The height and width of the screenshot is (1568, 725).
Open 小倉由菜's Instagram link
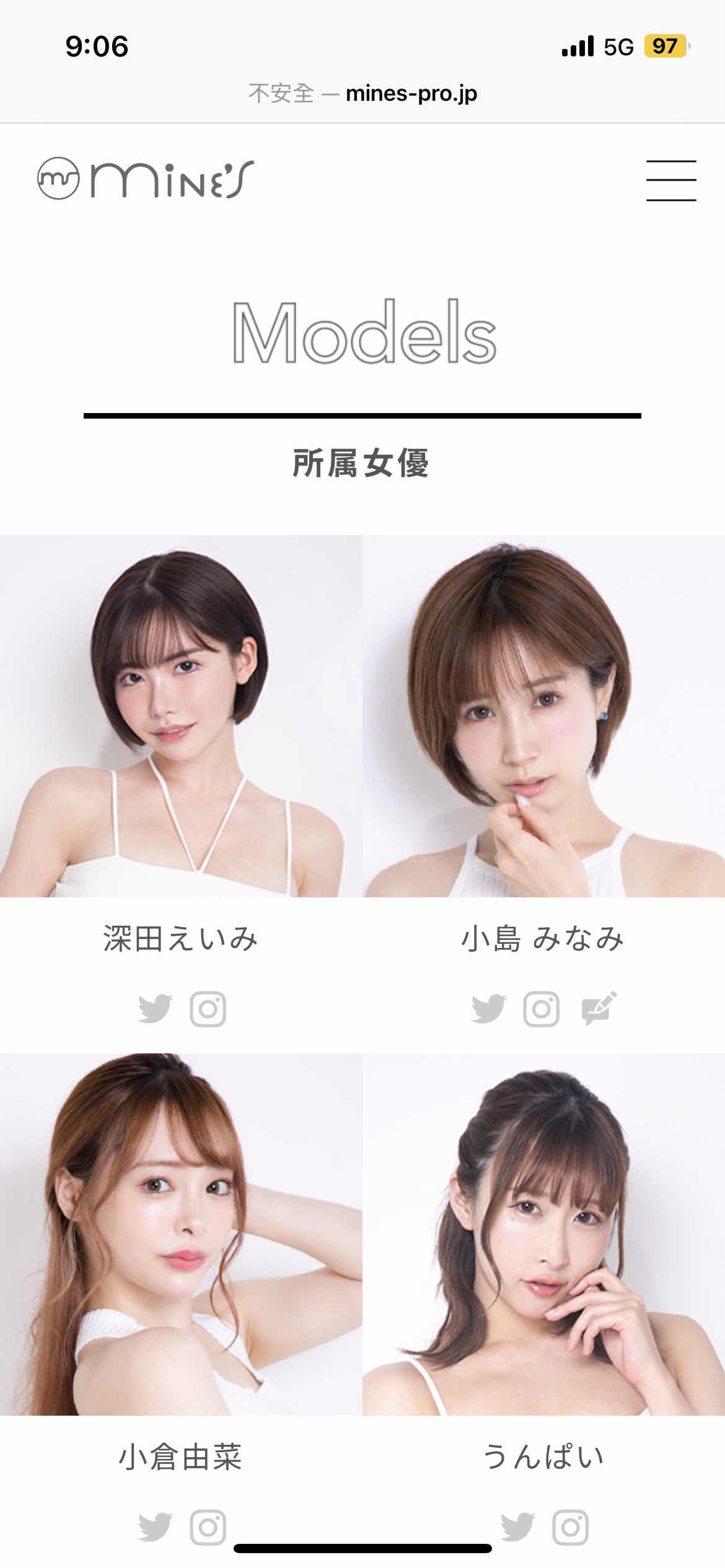tap(208, 1527)
